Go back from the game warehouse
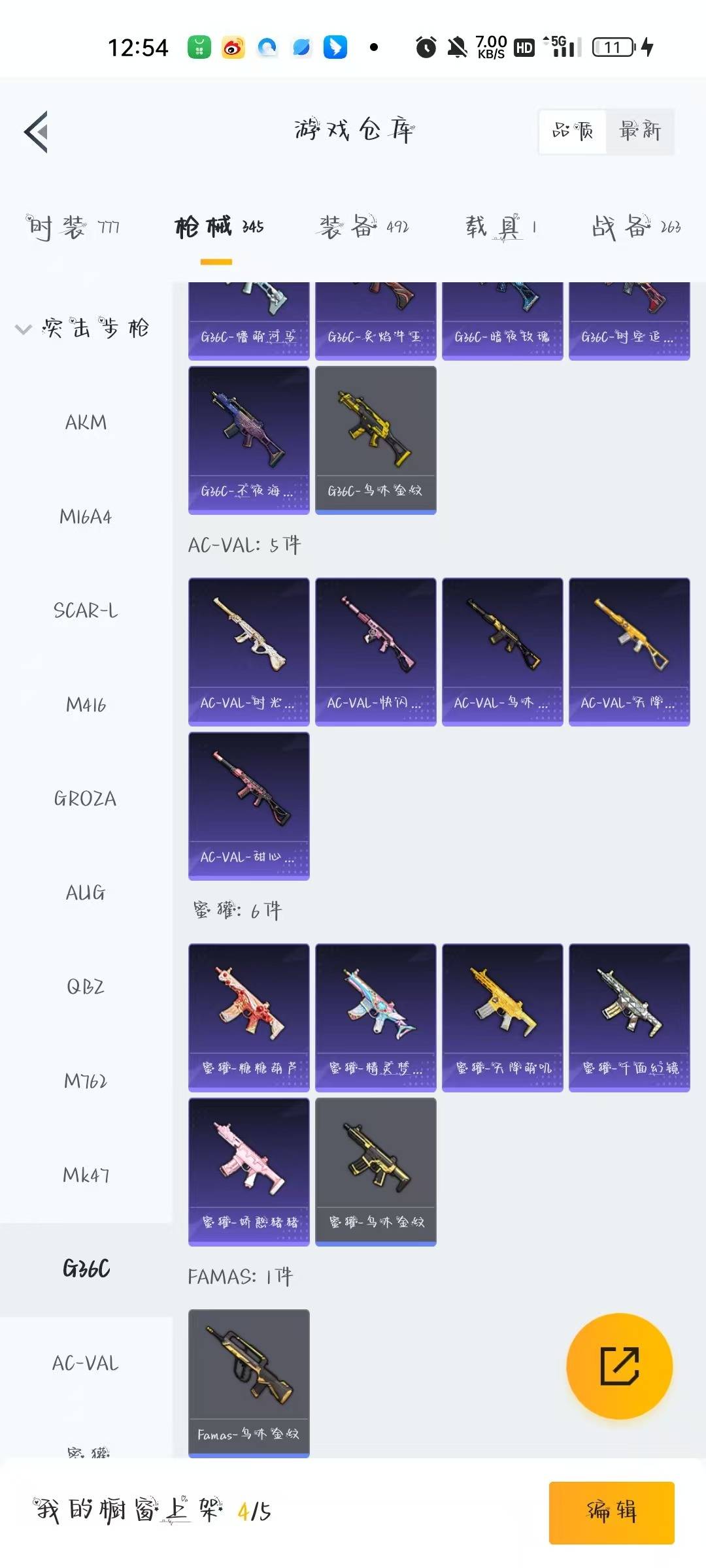706x1568 pixels. 37,131
